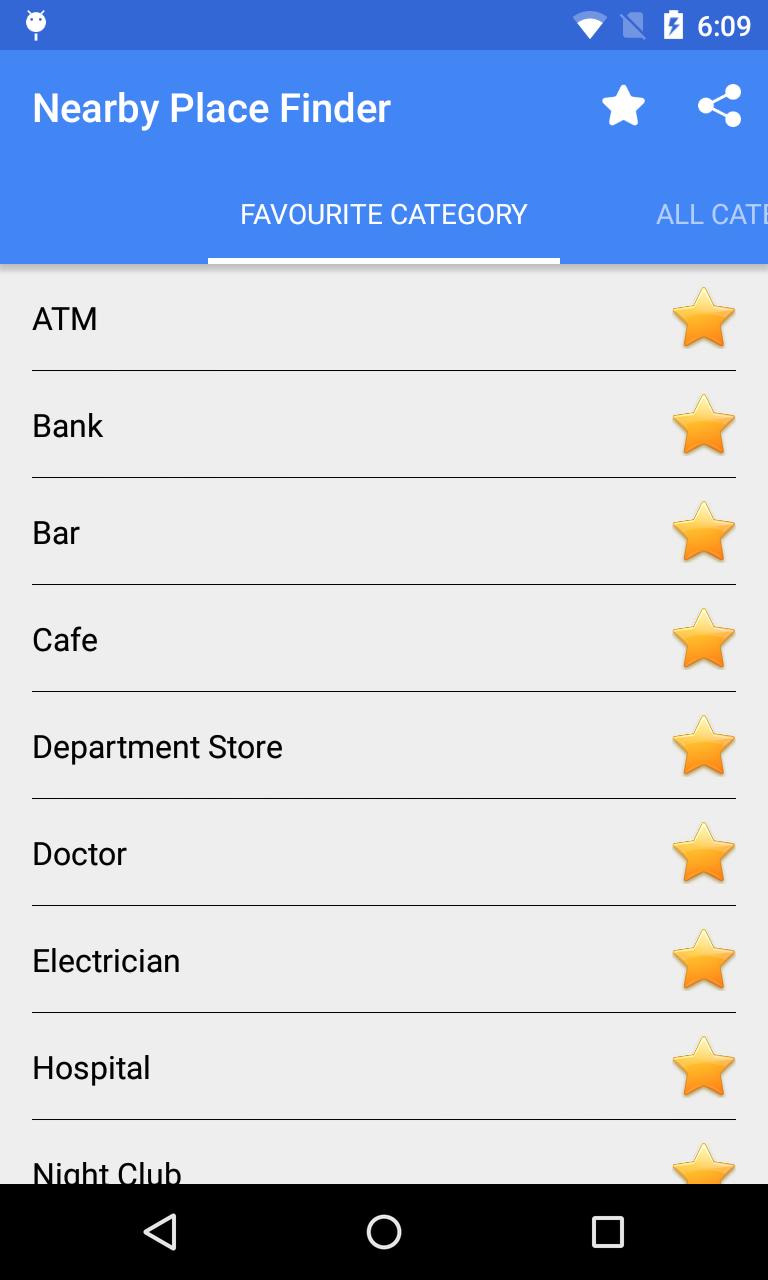
Task: Tap the share icon in the app bar
Action: pyautogui.click(x=719, y=105)
